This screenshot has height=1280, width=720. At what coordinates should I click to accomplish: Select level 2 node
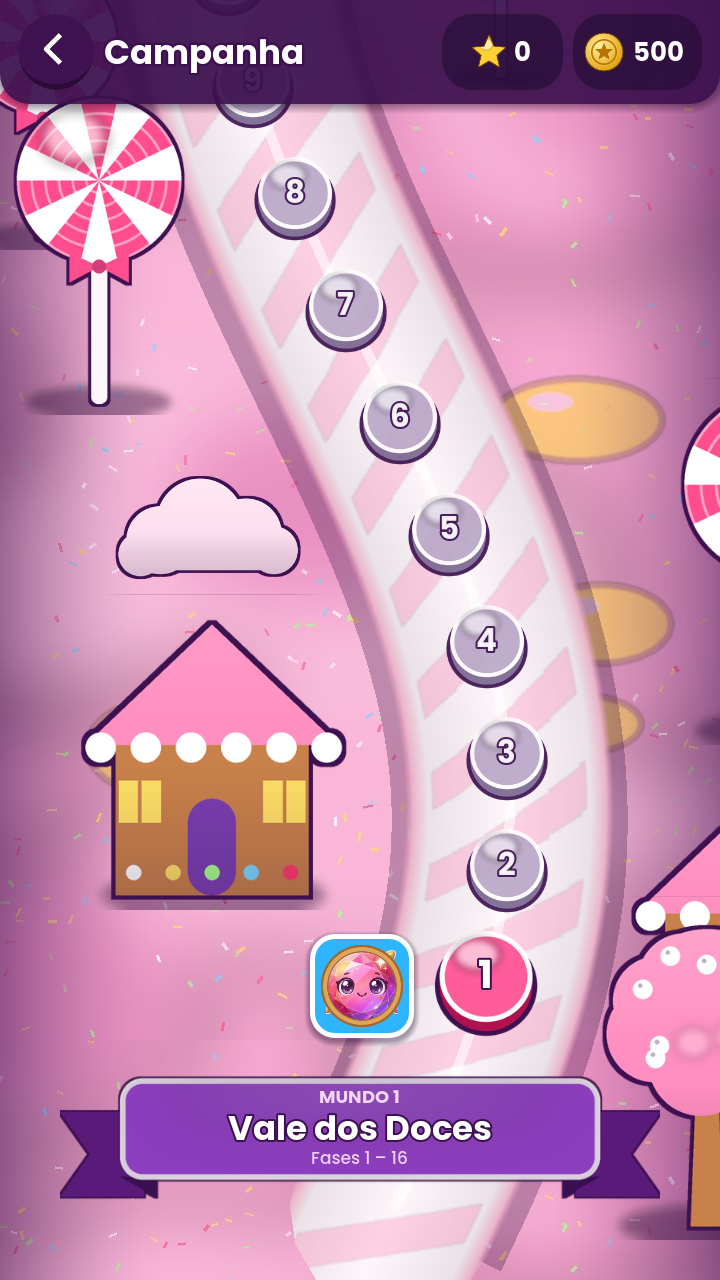coord(507,868)
